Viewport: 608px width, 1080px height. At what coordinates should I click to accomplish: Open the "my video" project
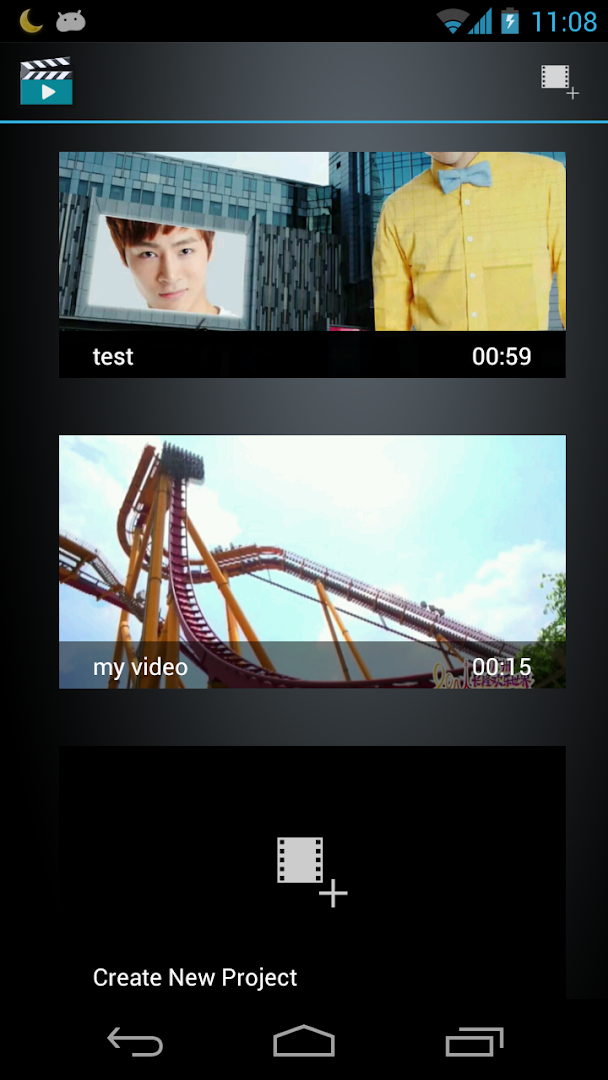[x=312, y=561]
